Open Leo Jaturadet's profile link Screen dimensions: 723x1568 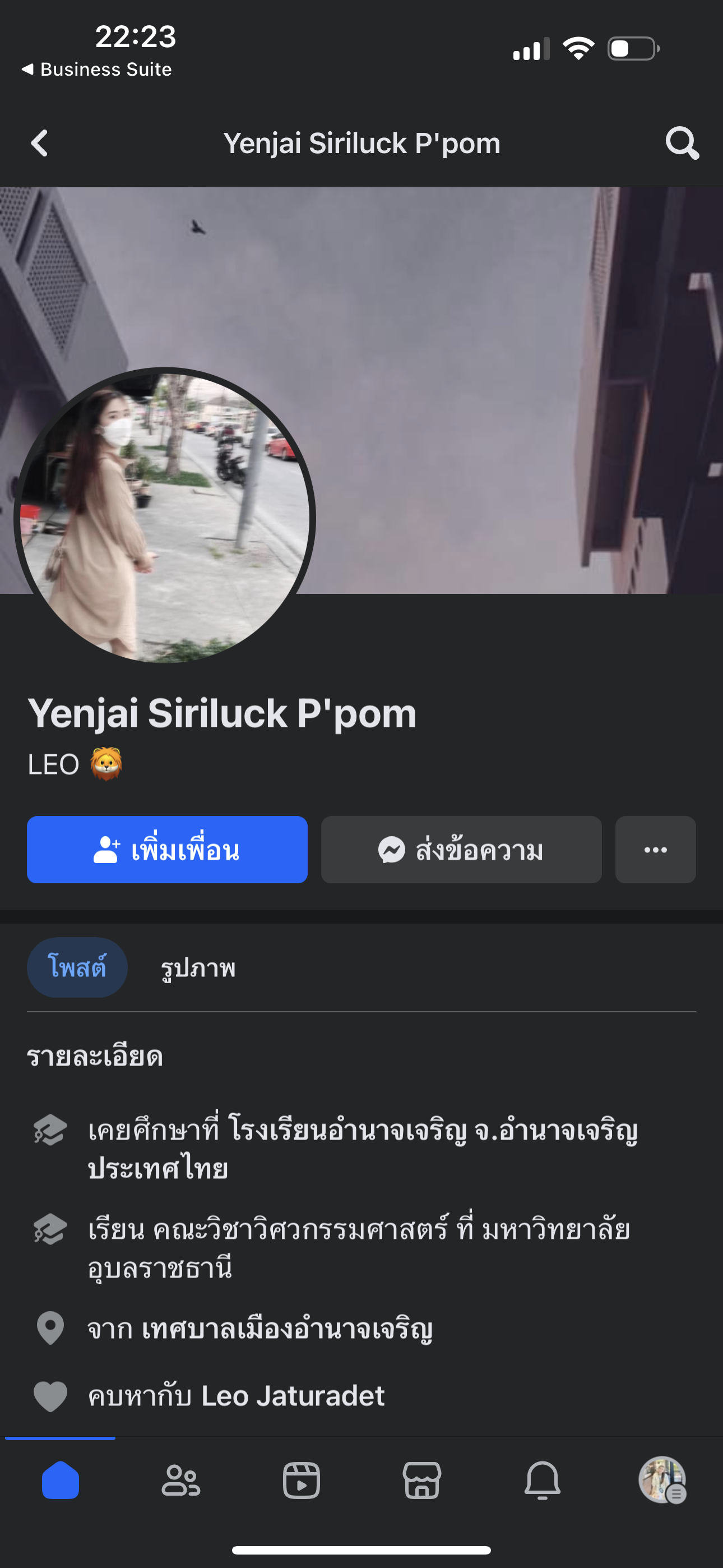[x=292, y=1396]
